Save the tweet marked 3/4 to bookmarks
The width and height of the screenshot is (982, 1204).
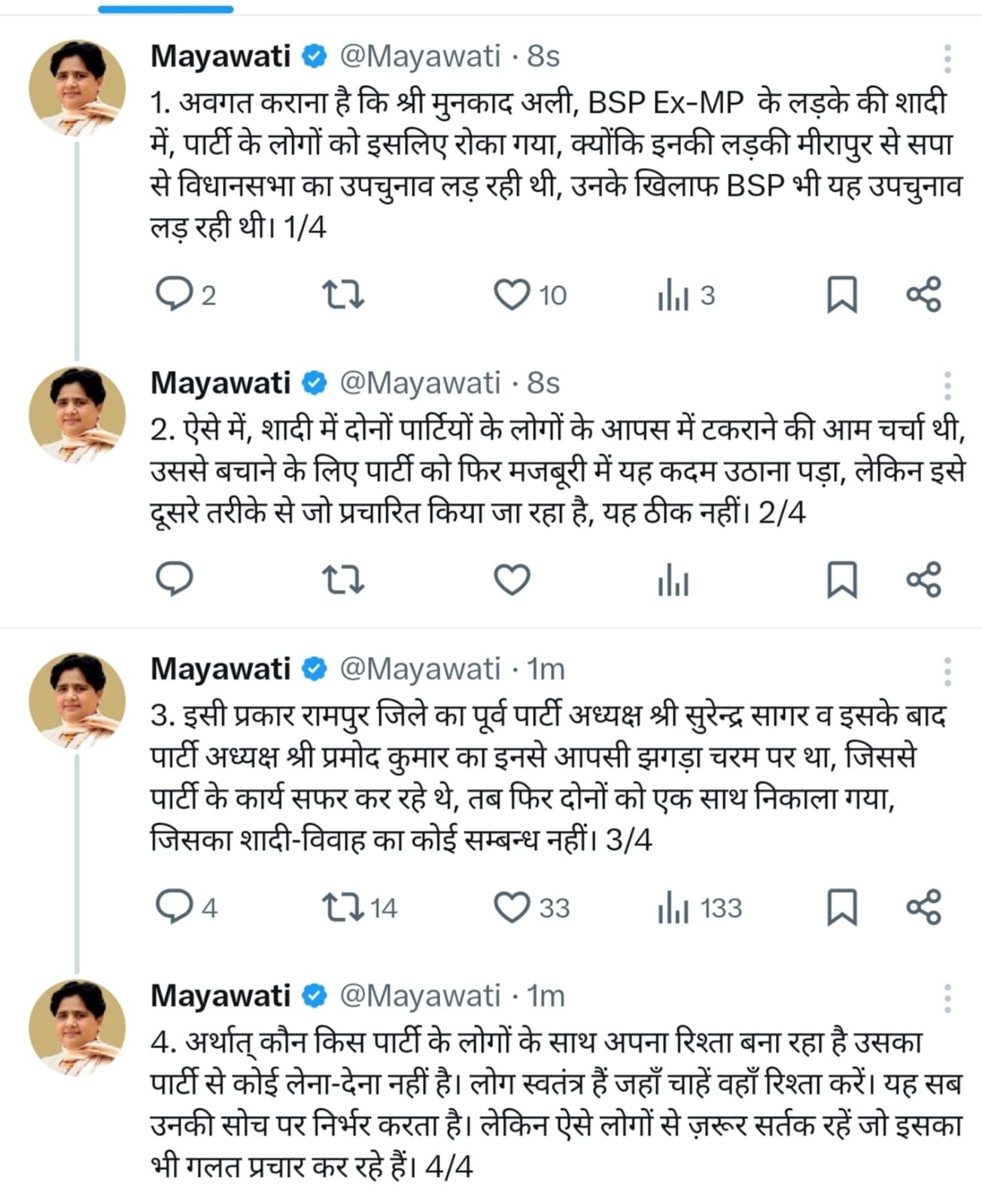tap(841, 907)
